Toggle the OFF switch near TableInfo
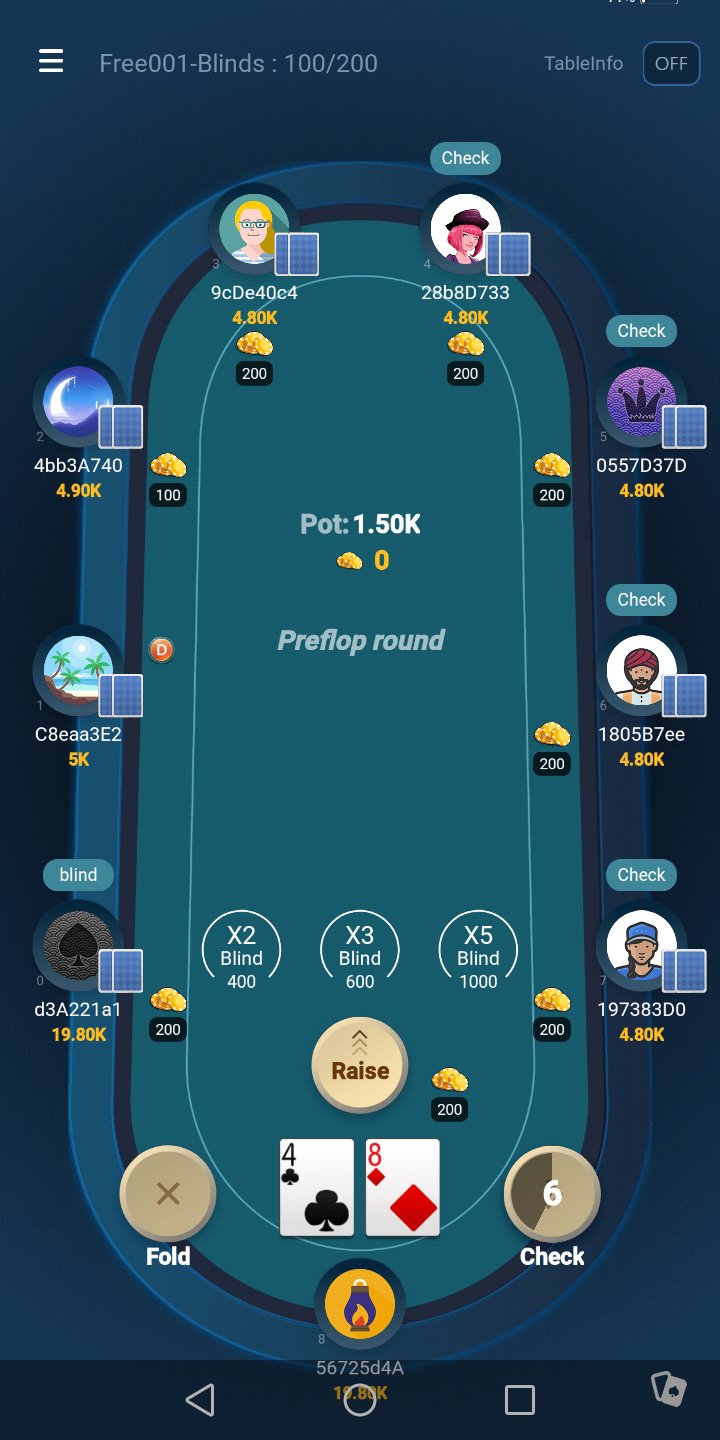 [671, 63]
